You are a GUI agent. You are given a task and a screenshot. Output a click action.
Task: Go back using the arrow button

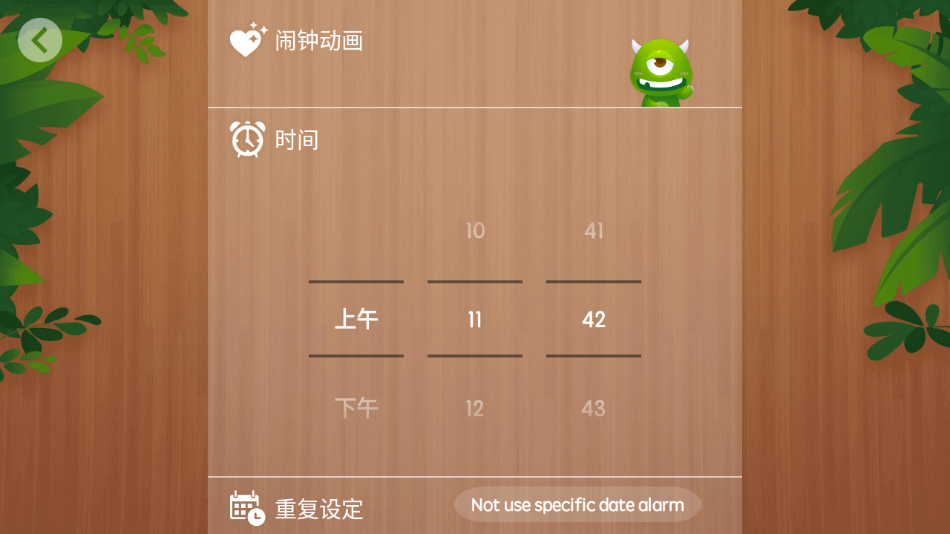pyautogui.click(x=40, y=40)
